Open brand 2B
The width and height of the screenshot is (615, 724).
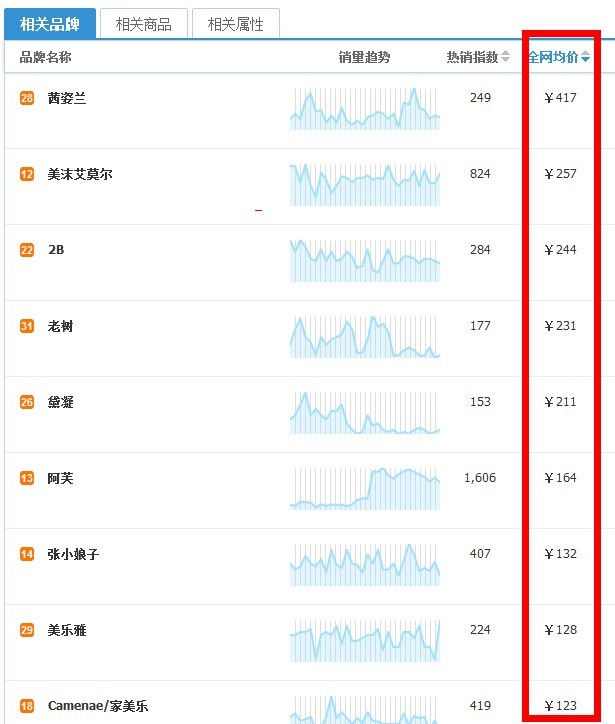tap(56, 250)
